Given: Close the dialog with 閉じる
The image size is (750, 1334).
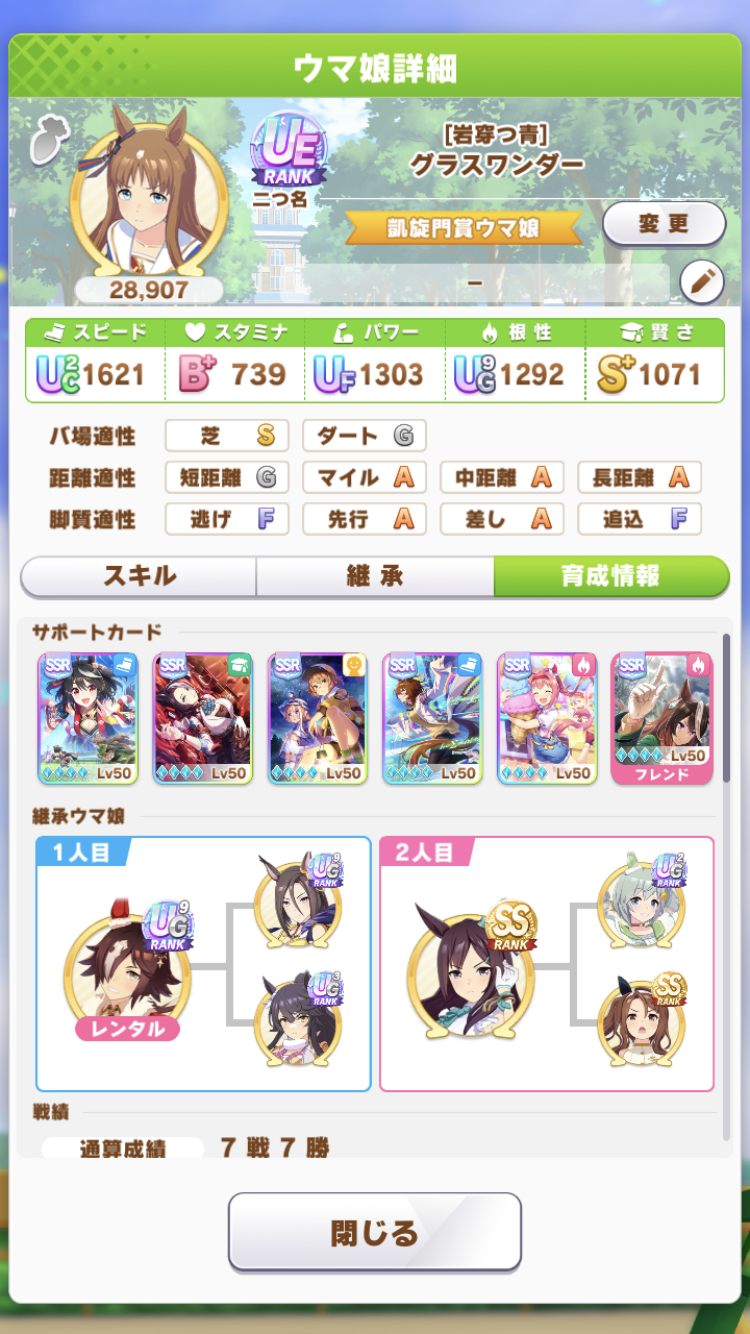Looking at the screenshot, I should [x=375, y=1232].
